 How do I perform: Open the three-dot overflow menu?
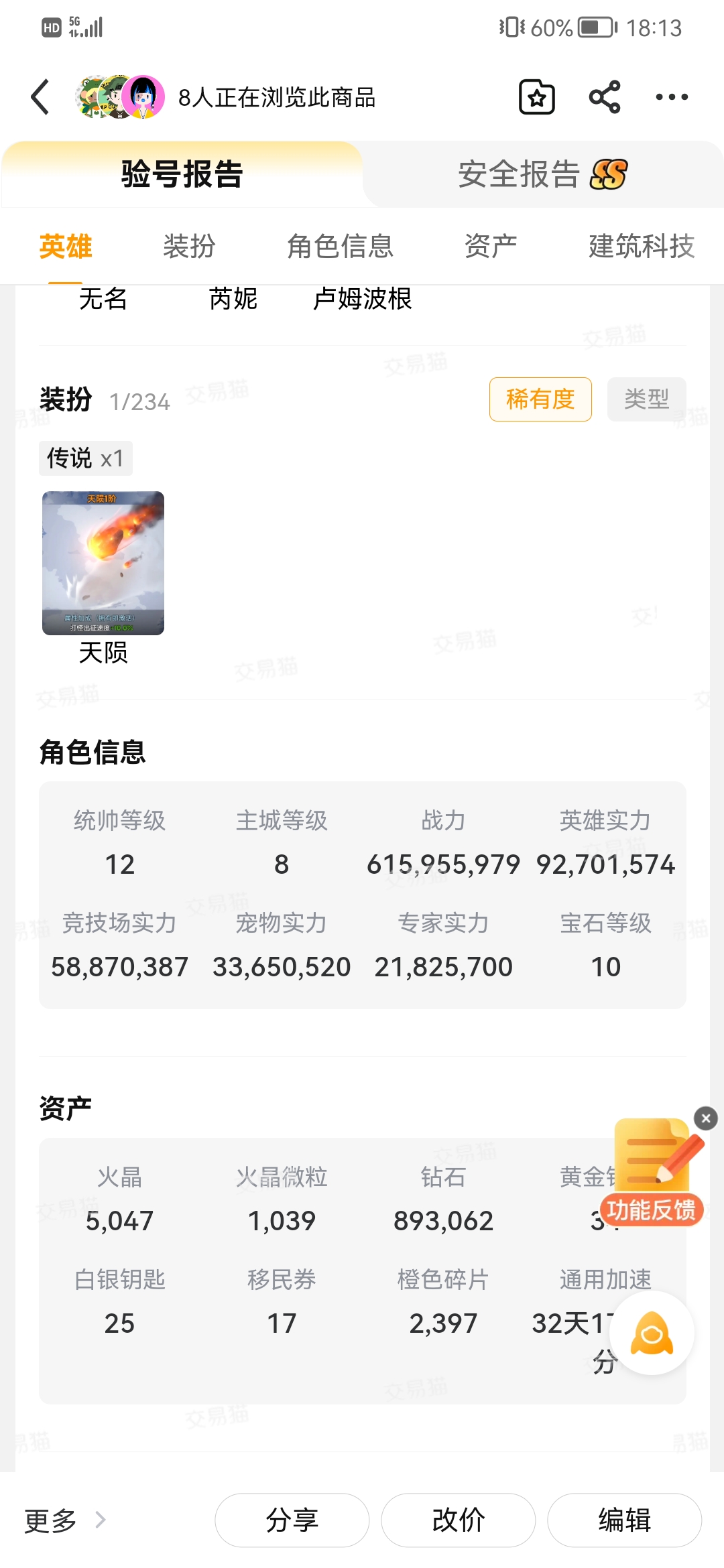[672, 97]
